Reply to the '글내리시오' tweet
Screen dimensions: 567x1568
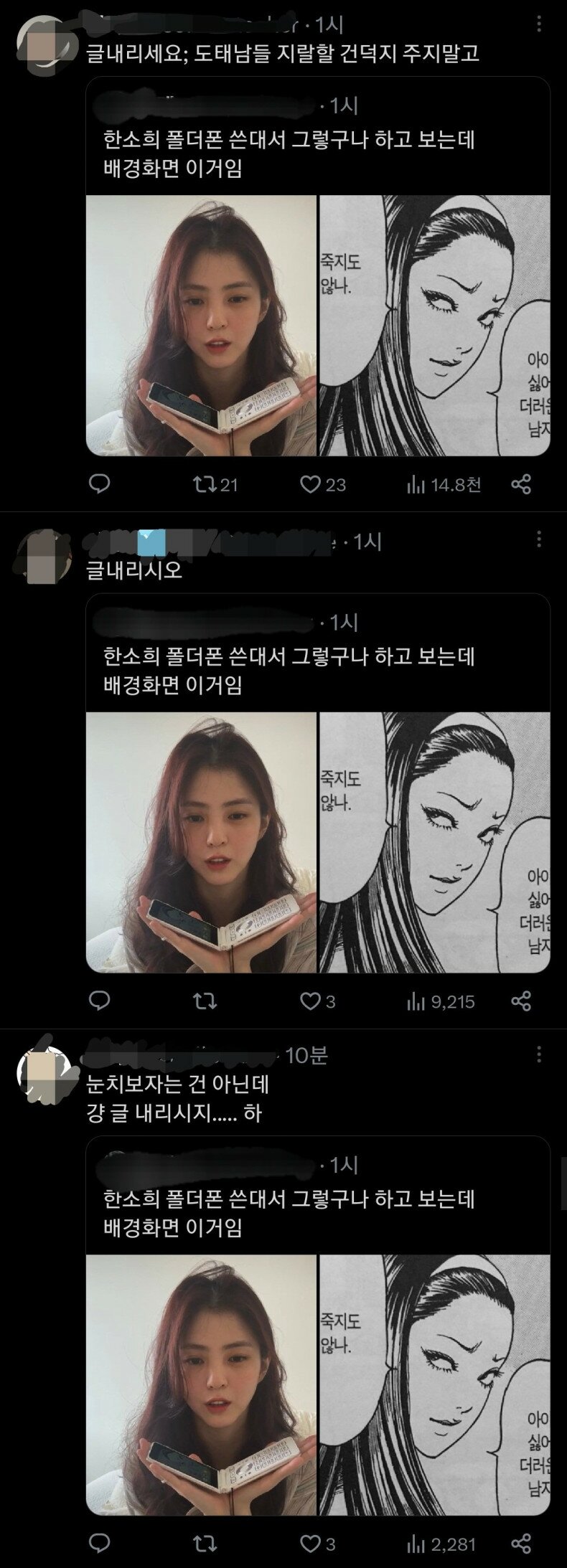click(x=99, y=1001)
